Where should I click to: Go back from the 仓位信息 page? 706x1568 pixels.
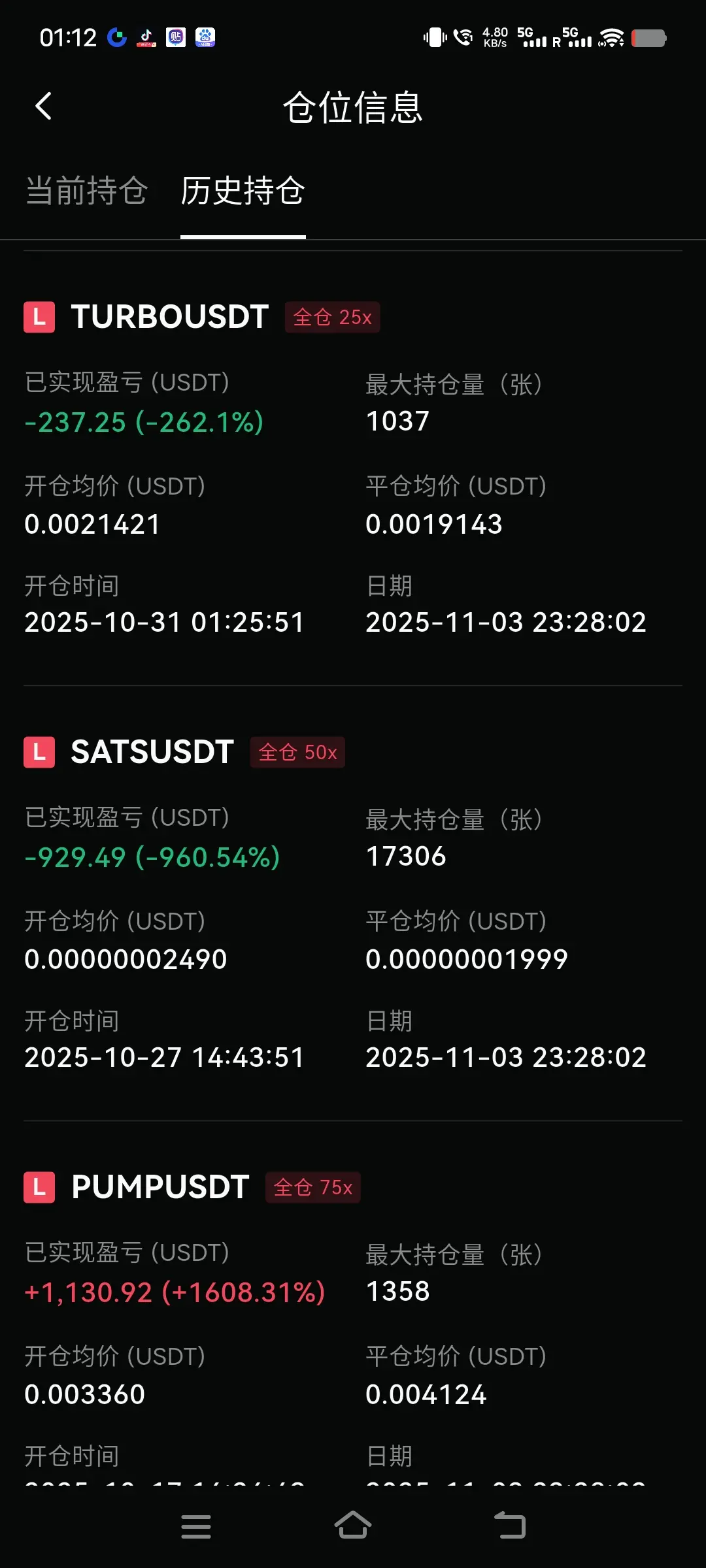[44, 106]
